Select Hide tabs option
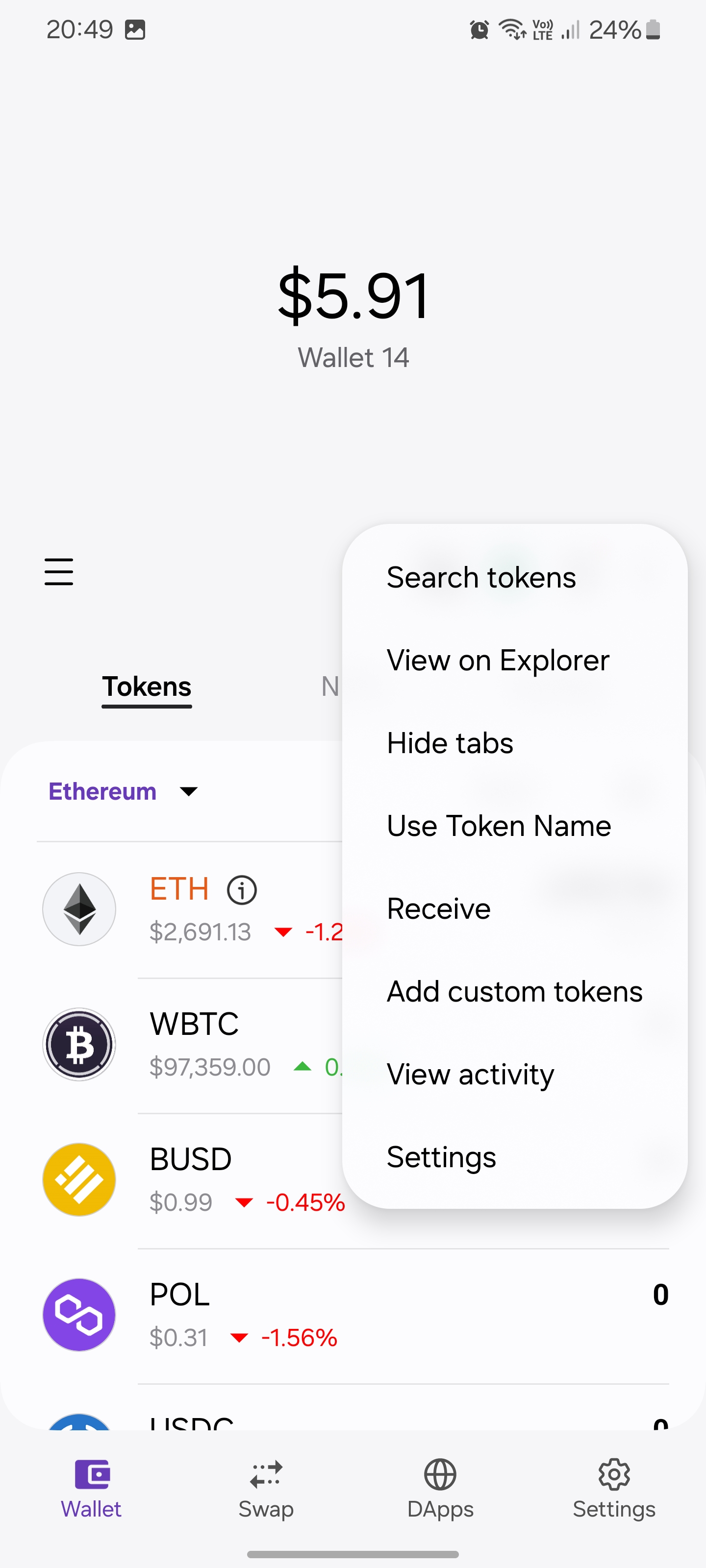The image size is (706, 1568). 450,743
